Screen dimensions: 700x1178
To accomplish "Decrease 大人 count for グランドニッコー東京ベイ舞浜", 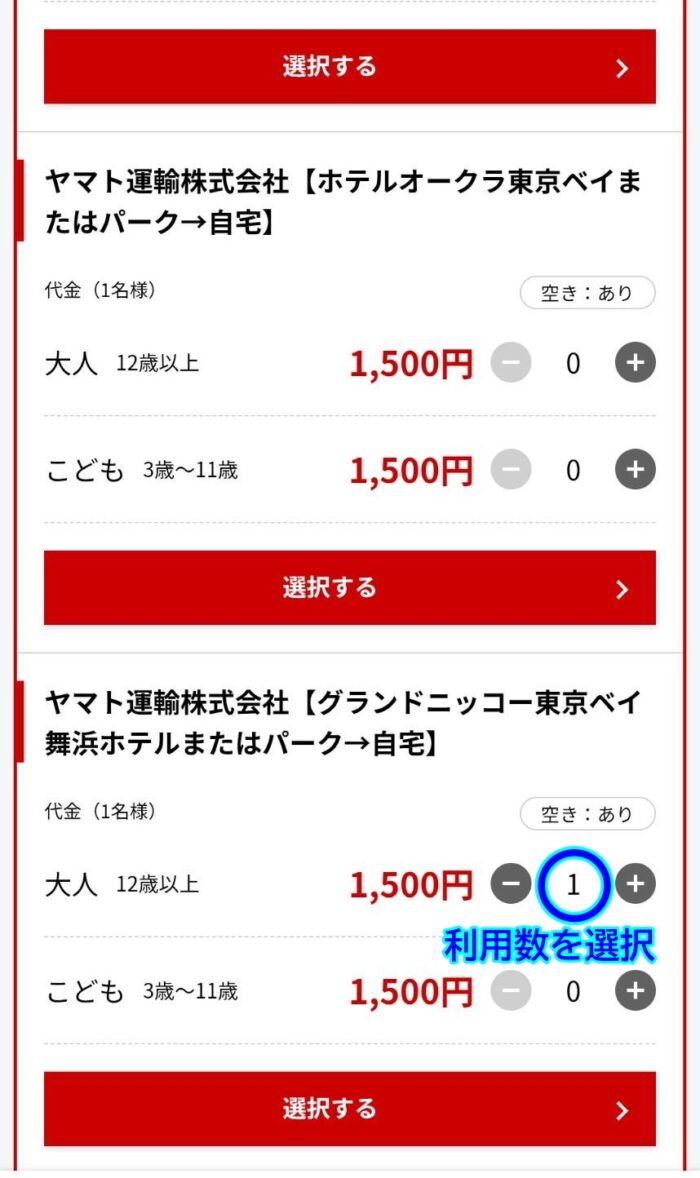I will pyautogui.click(x=510, y=884).
